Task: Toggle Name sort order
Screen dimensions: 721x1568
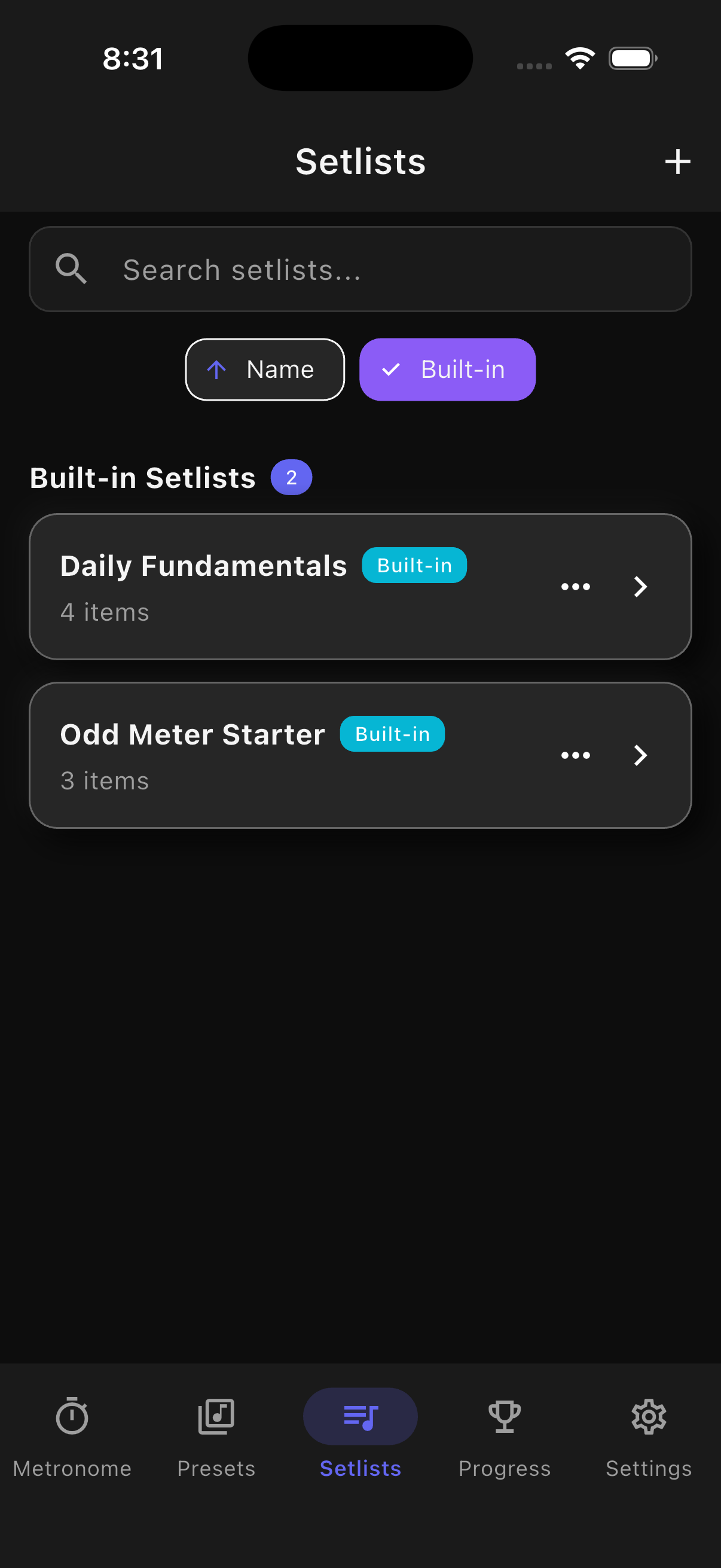Action: click(265, 369)
